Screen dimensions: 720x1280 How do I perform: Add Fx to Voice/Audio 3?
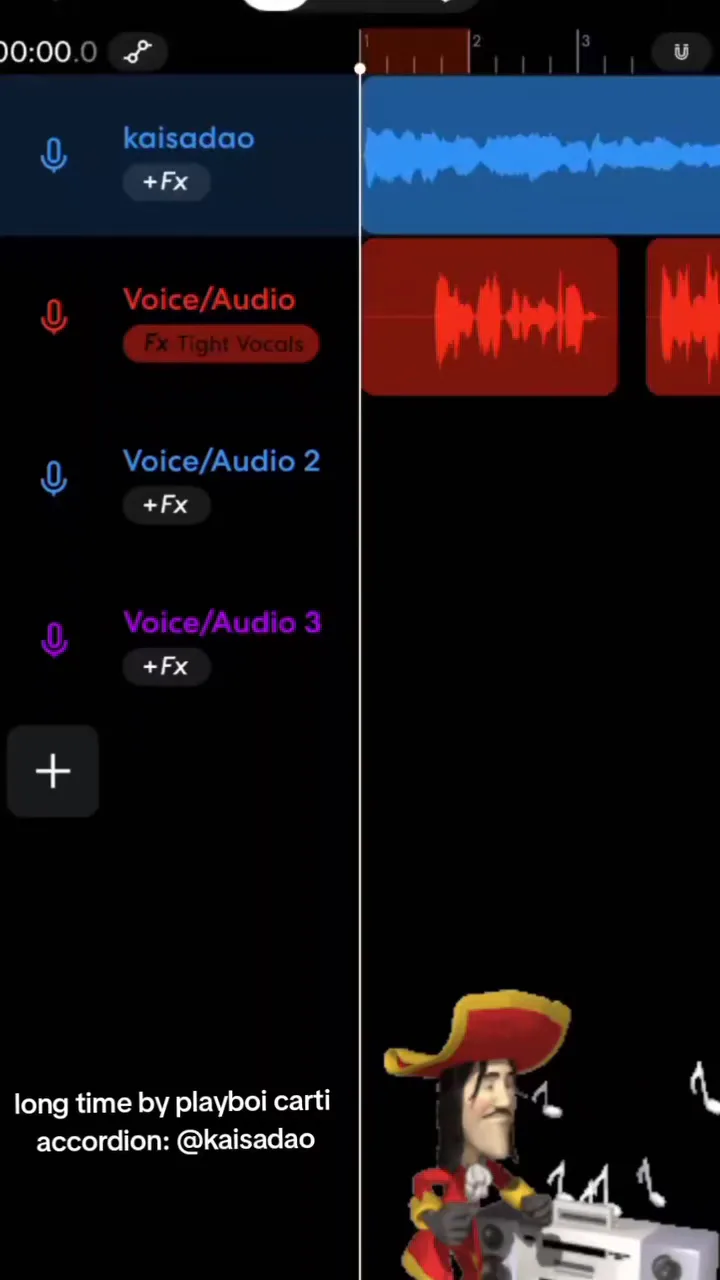(x=166, y=667)
